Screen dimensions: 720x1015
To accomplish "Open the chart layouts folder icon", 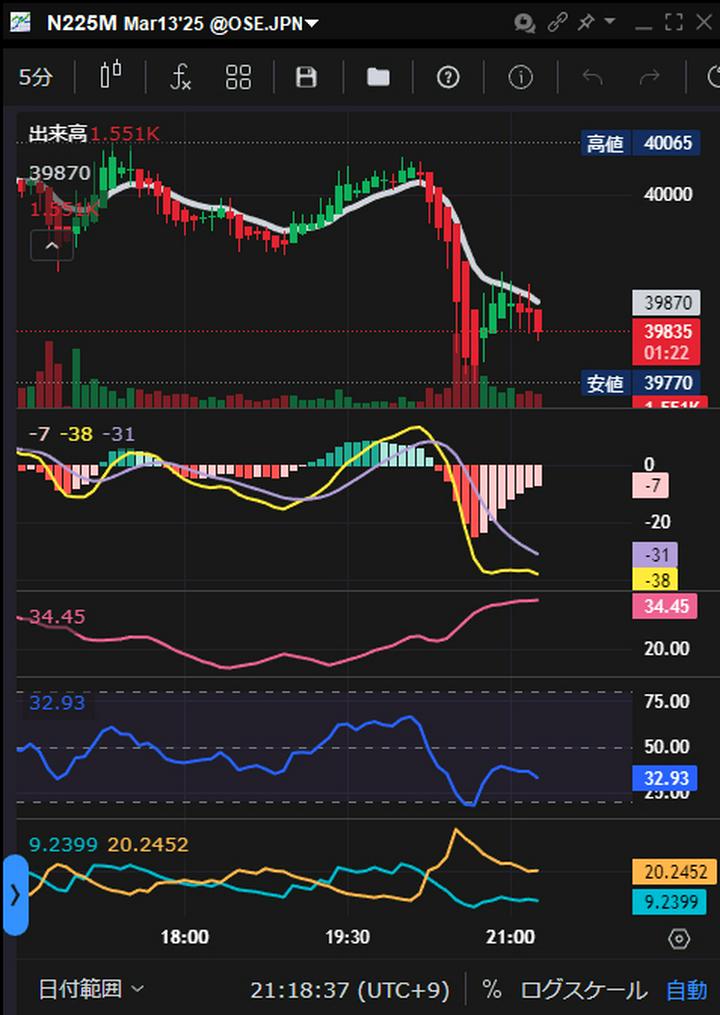I will click(x=377, y=77).
